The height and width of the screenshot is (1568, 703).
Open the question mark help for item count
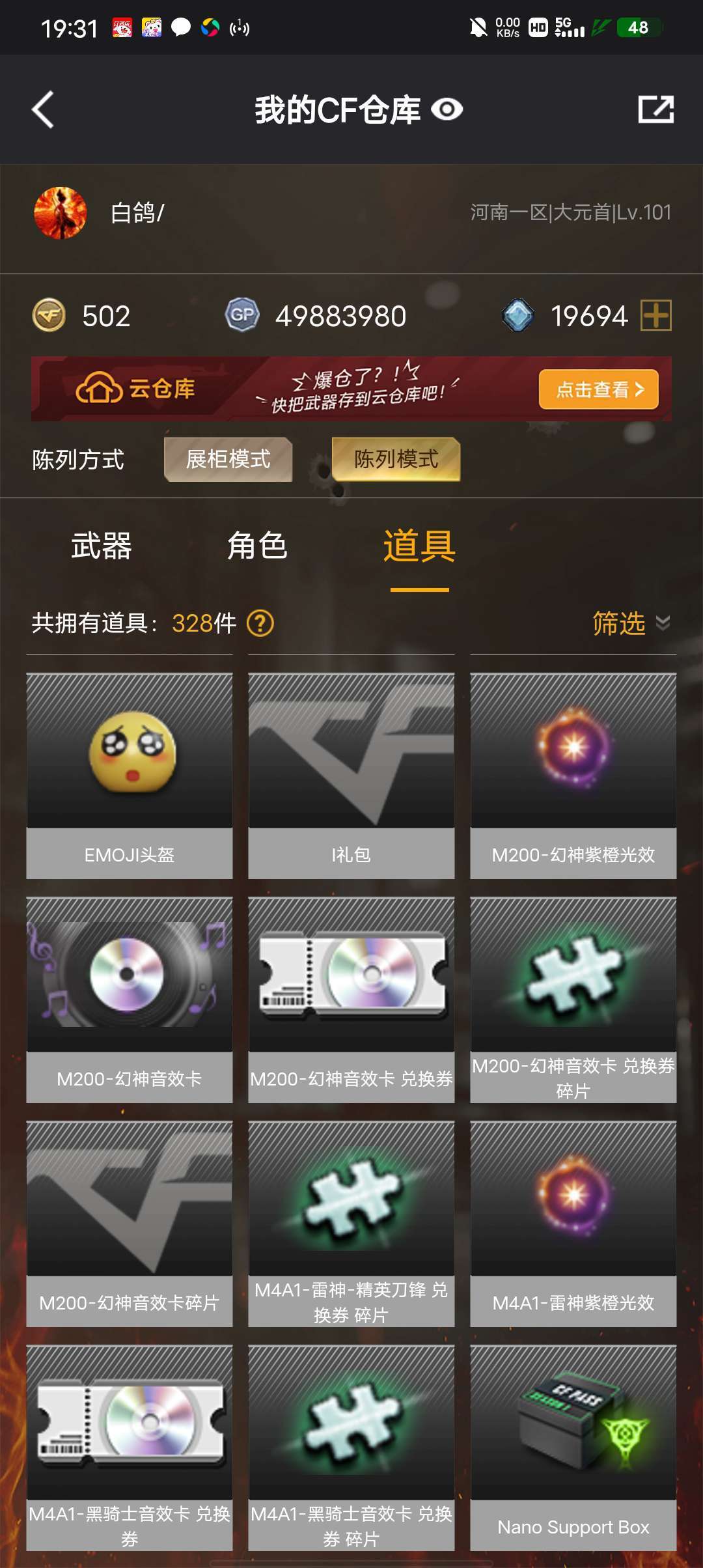(x=260, y=623)
